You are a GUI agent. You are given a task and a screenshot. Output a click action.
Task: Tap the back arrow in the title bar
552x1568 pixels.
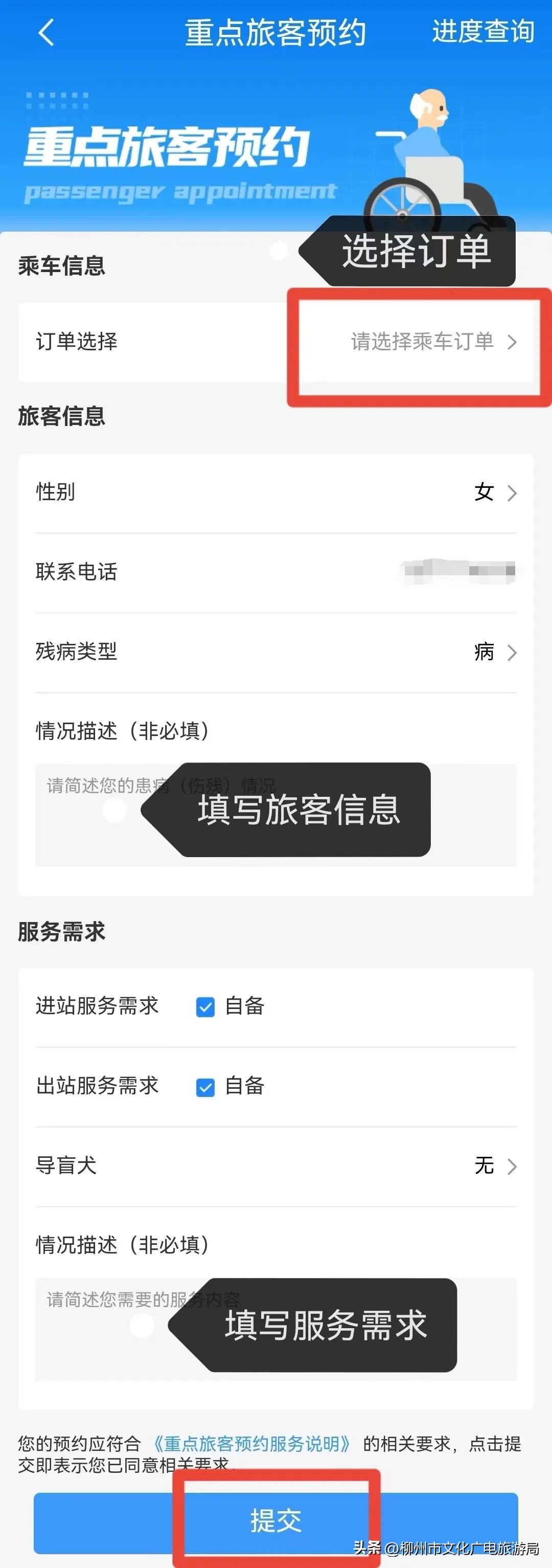(45, 32)
